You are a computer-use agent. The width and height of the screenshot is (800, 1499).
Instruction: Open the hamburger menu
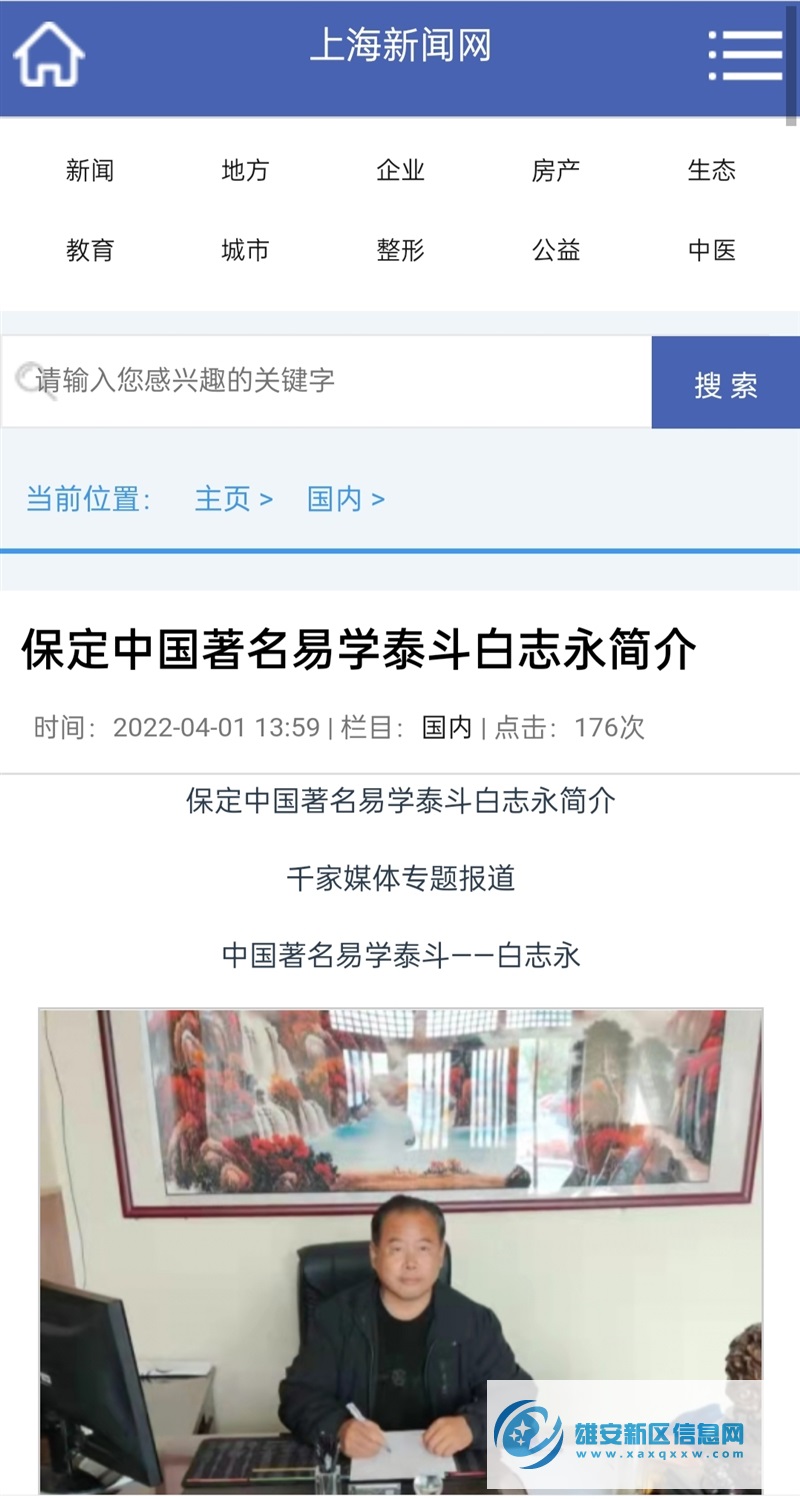coord(746,54)
